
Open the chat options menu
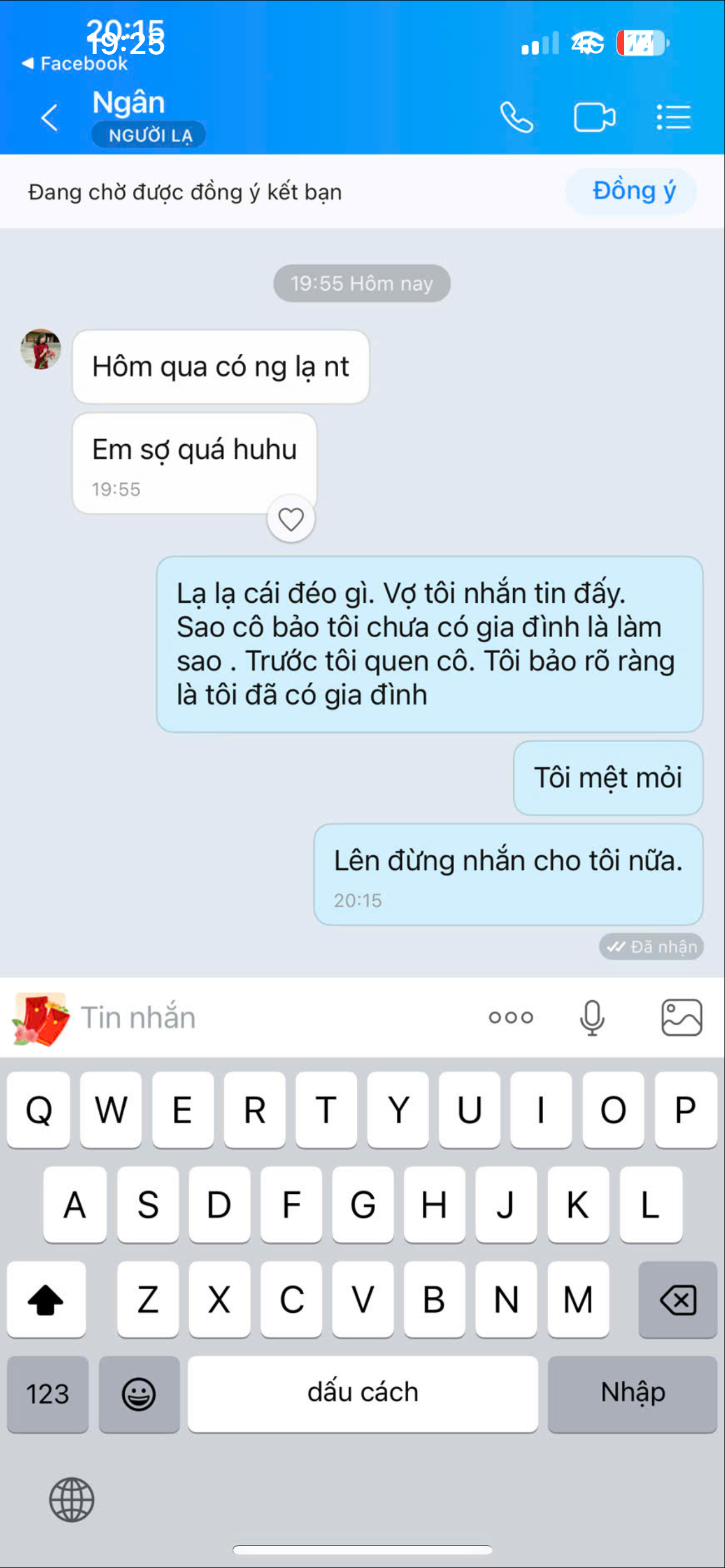pyautogui.click(x=674, y=117)
